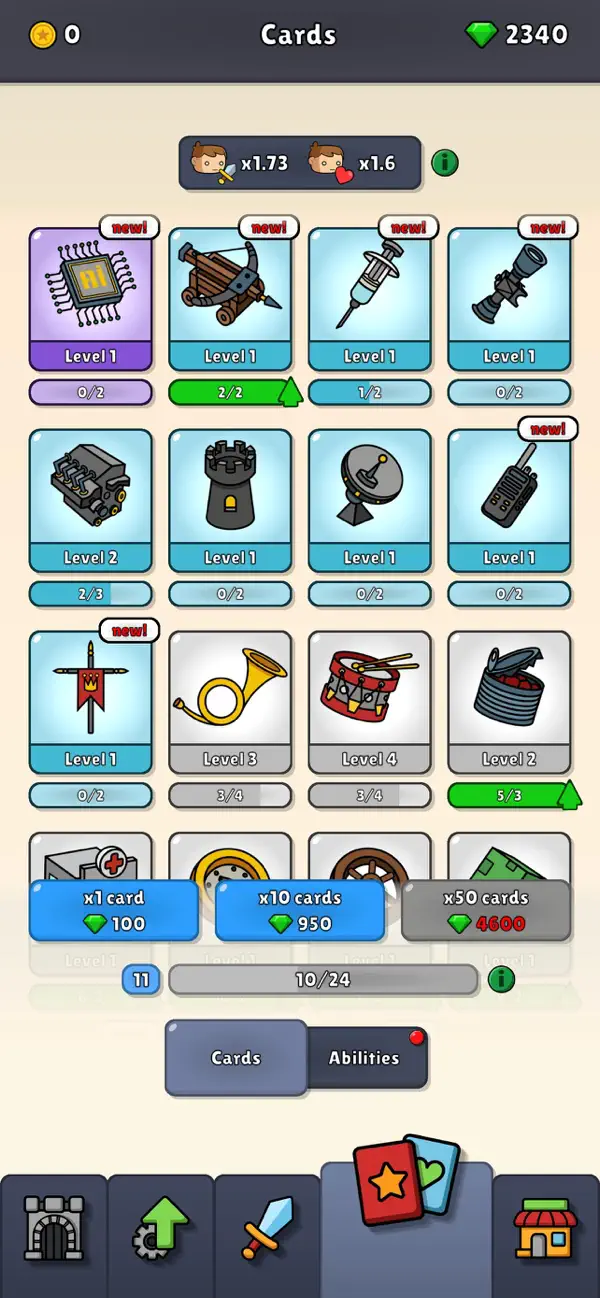Select the tin can card ready to upgrade
The height and width of the screenshot is (1298, 600).
pyautogui.click(x=509, y=702)
